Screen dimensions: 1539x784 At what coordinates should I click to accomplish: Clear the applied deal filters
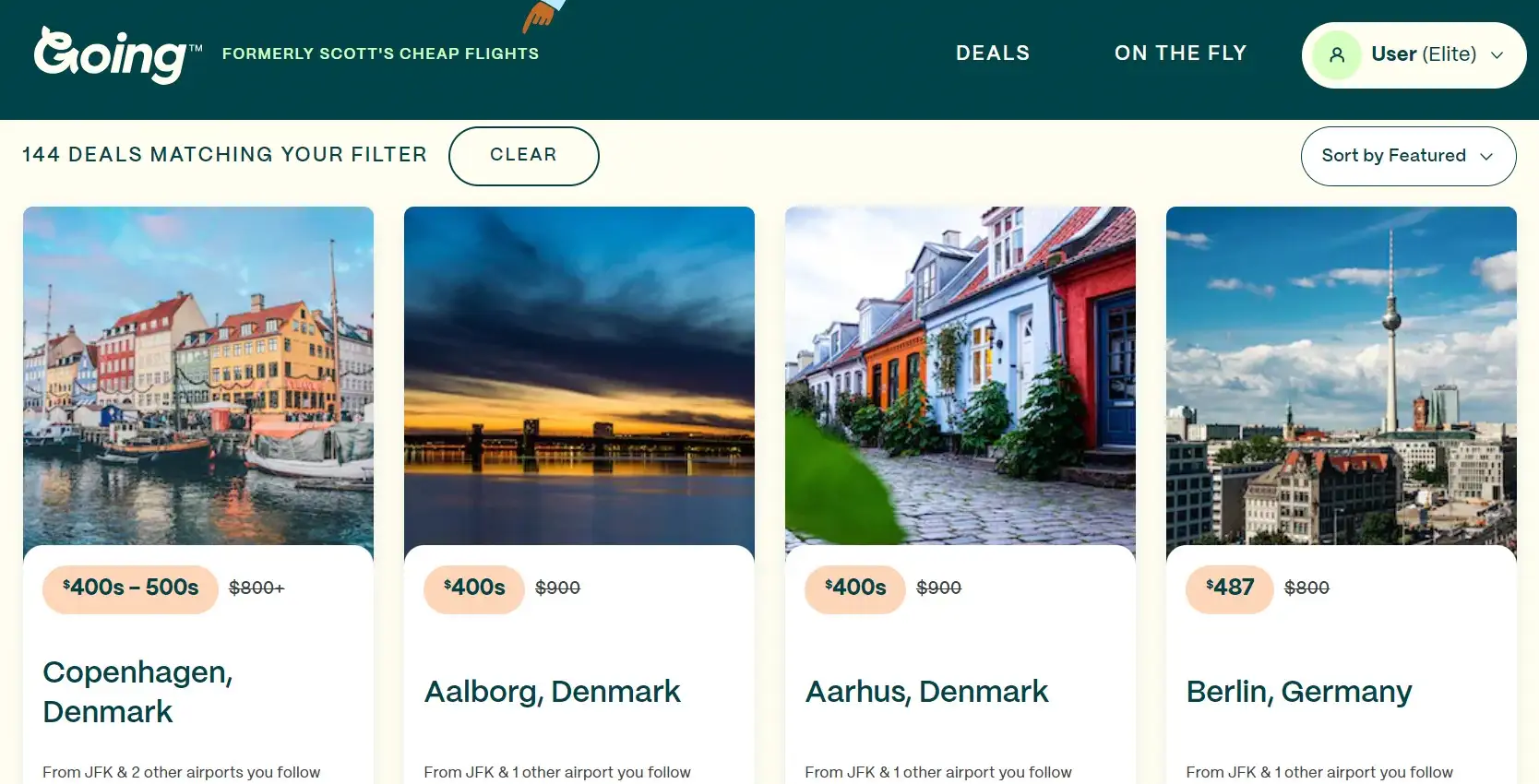point(523,156)
